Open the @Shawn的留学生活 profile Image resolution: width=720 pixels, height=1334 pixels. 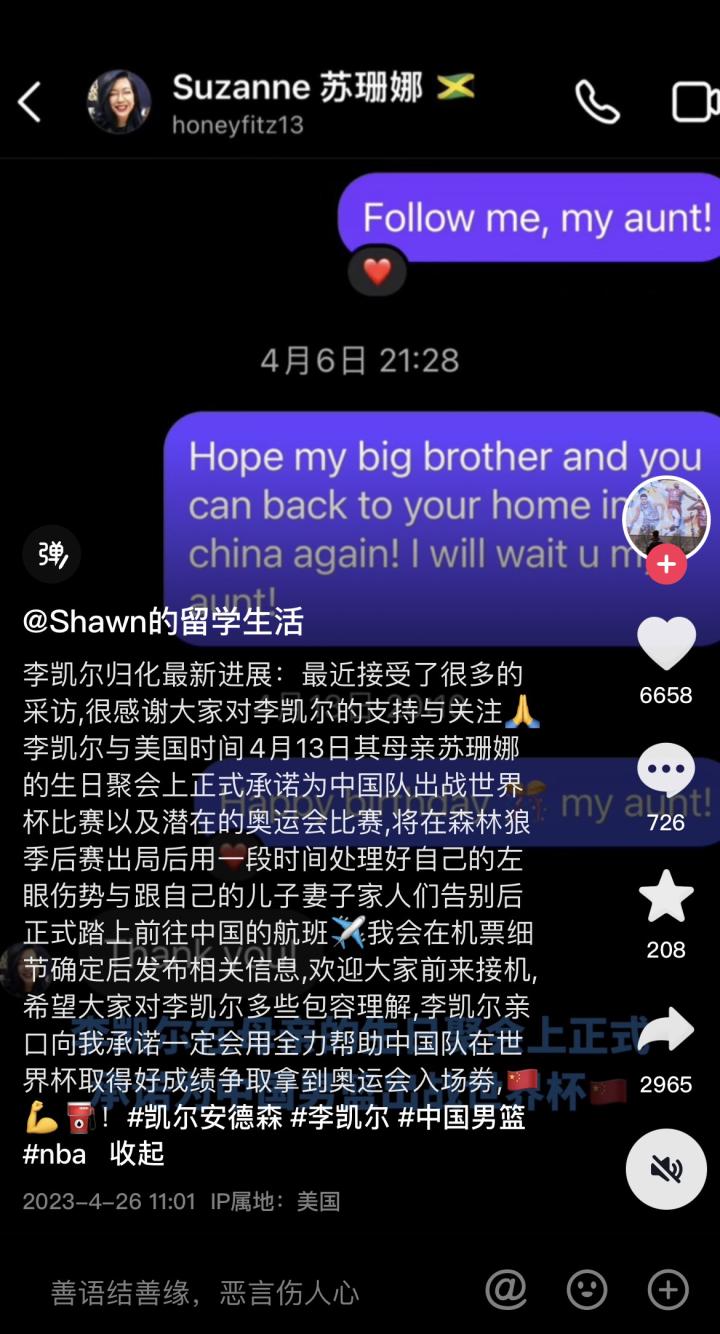(x=163, y=622)
